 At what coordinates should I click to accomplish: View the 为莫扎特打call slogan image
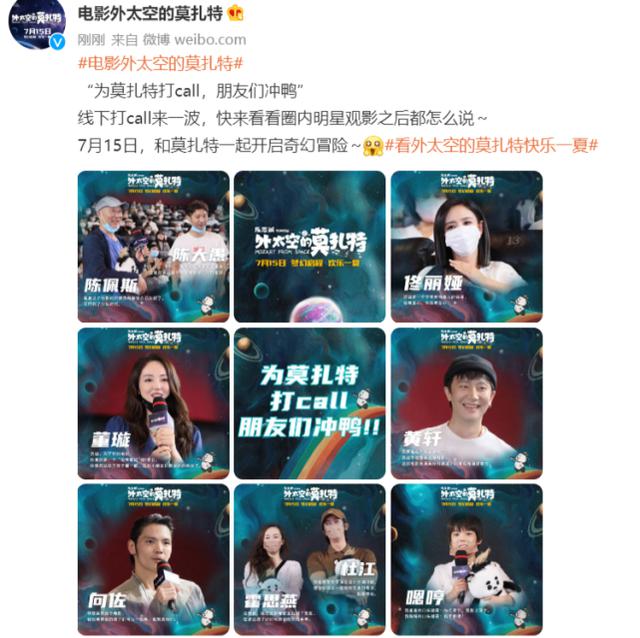point(309,402)
